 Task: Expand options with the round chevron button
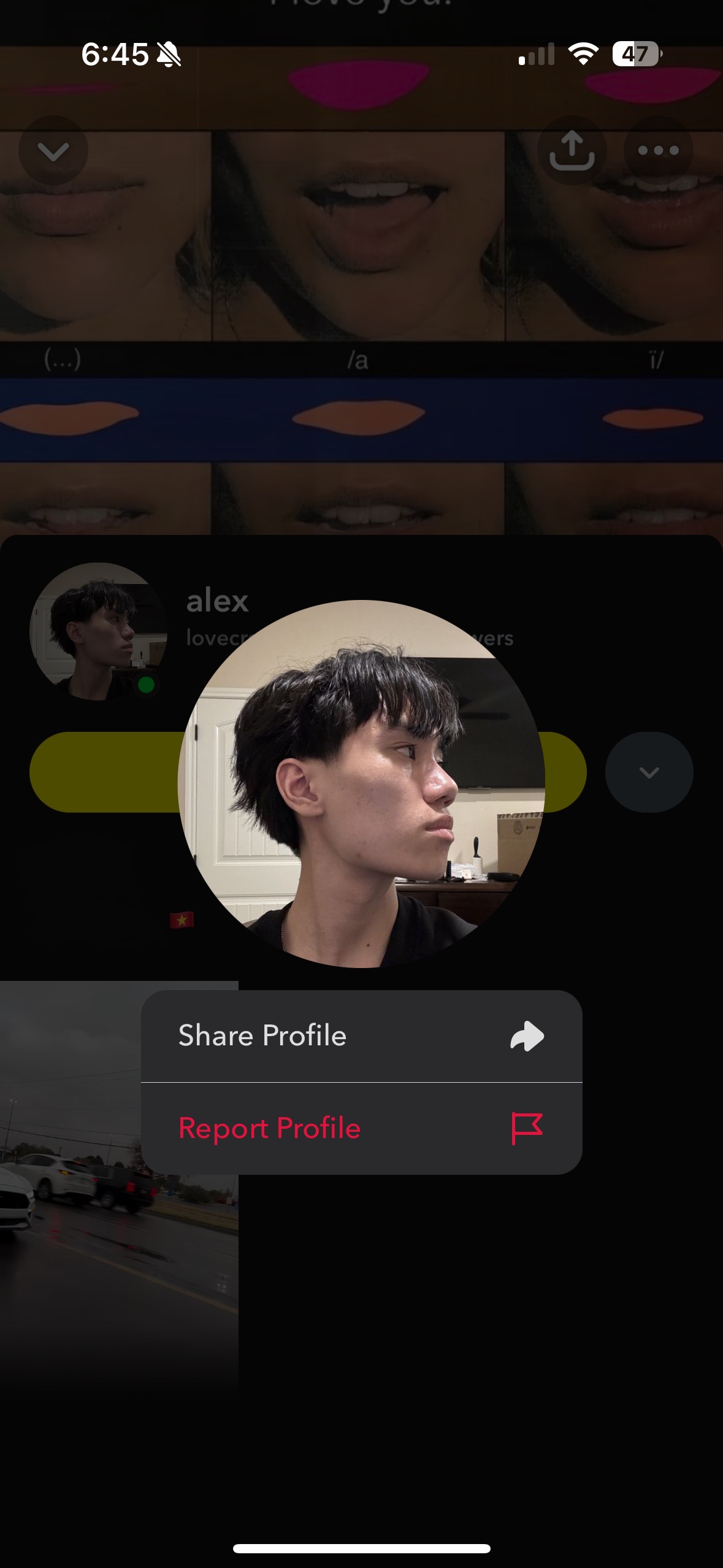(x=649, y=772)
